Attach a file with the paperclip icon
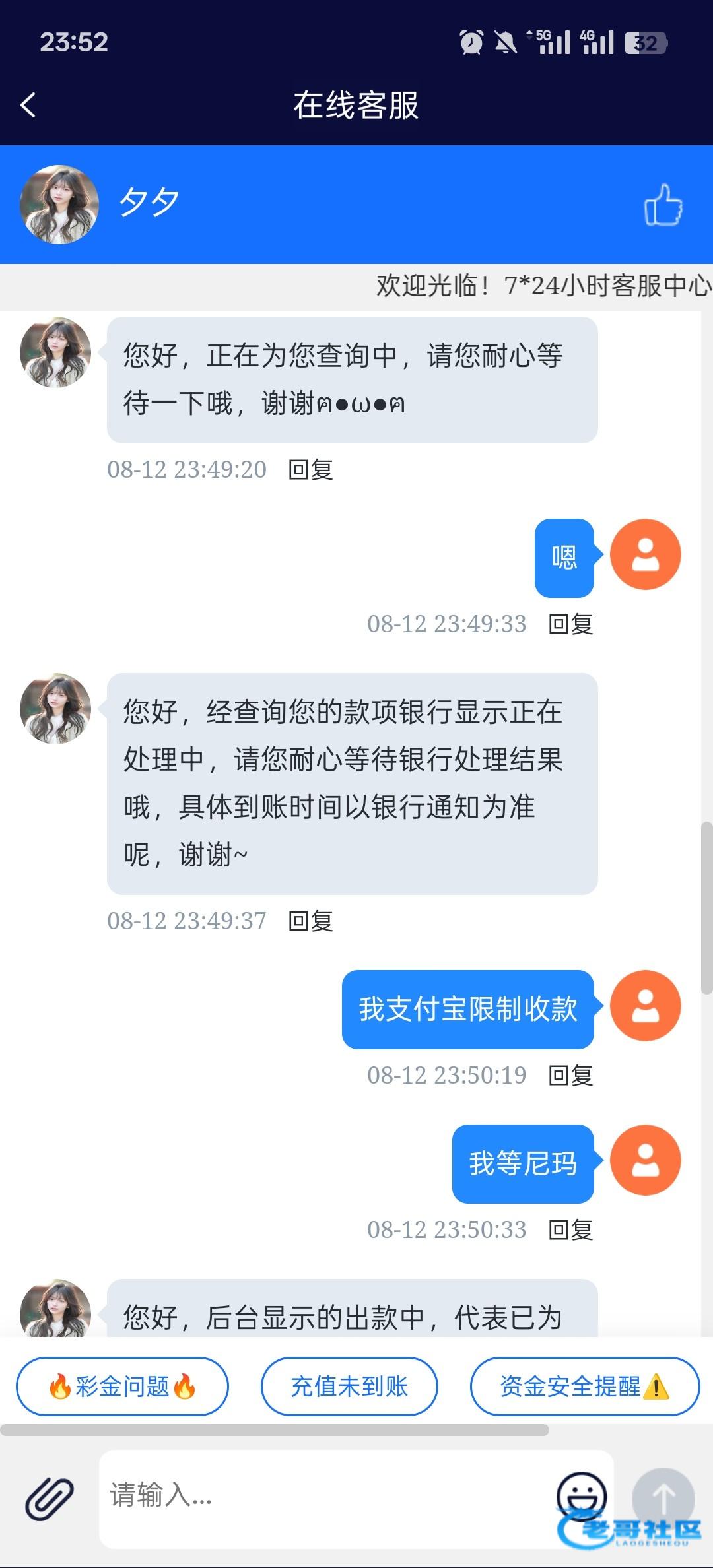Viewport: 713px width, 1568px height. coord(49,1498)
